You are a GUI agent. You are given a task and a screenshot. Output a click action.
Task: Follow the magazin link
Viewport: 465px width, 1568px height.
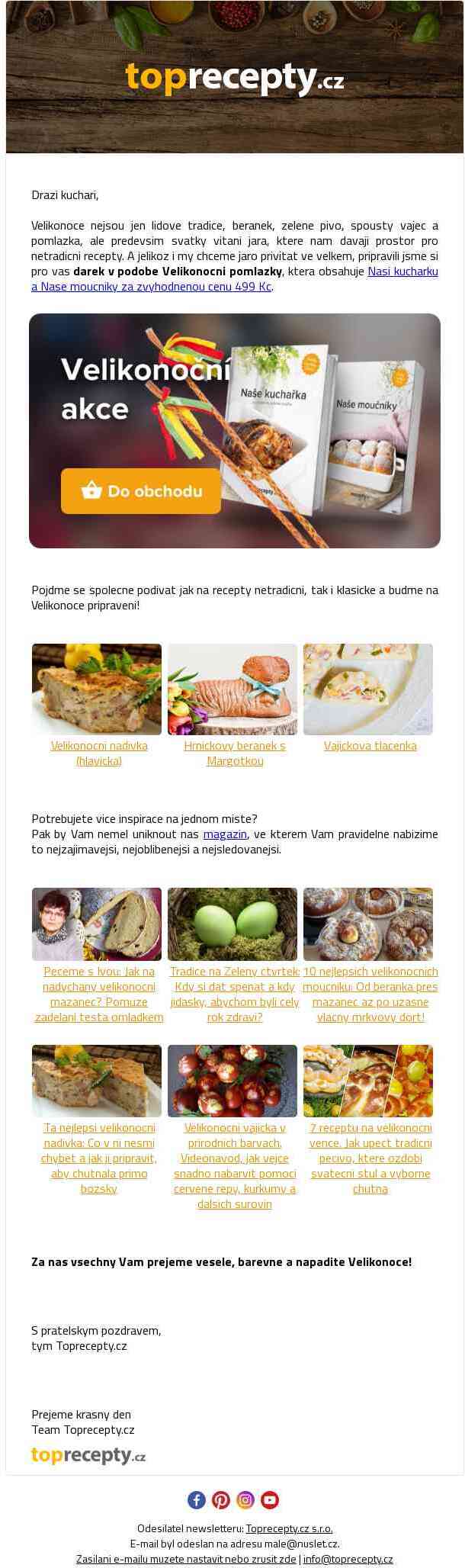point(225,834)
